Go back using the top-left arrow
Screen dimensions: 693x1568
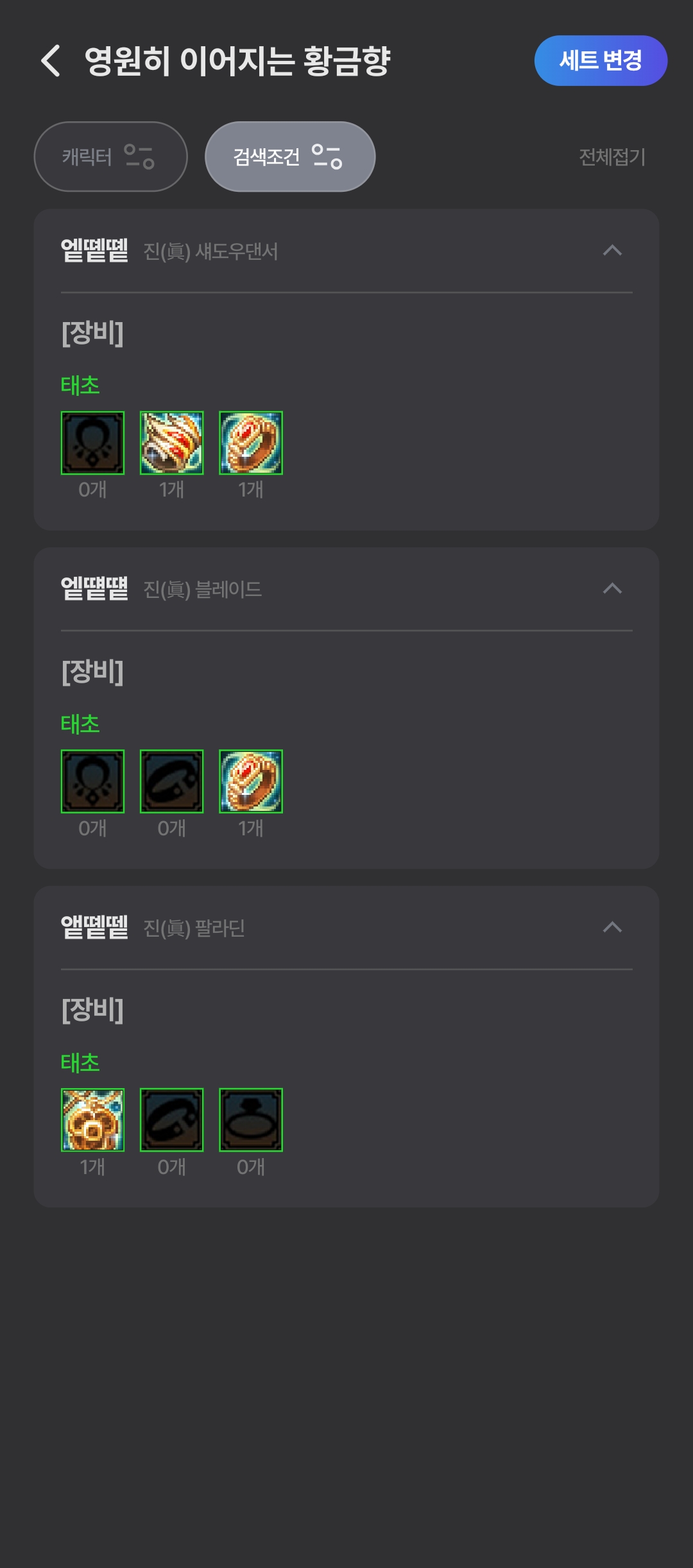[x=51, y=61]
